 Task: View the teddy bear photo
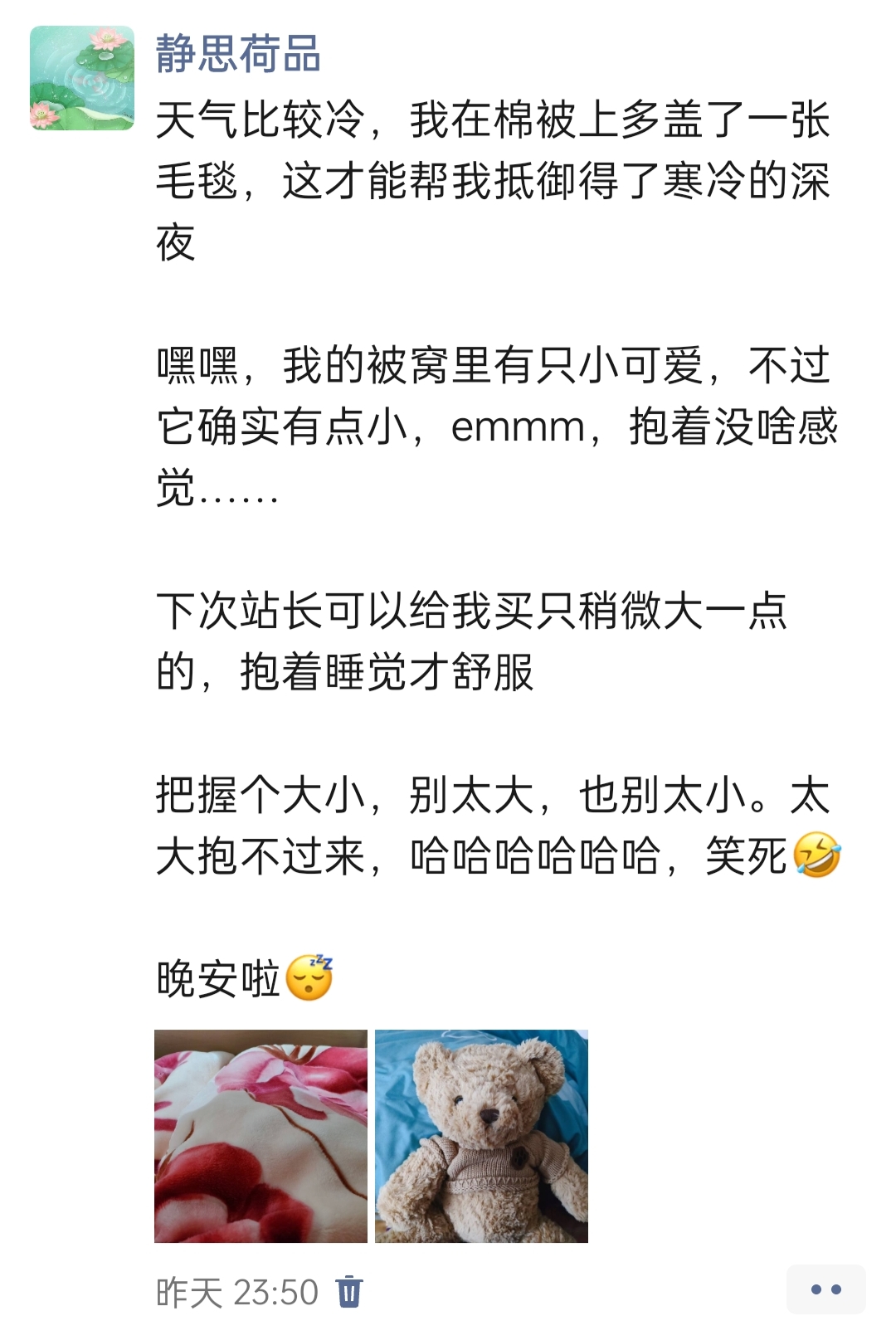pyautogui.click(x=481, y=1136)
